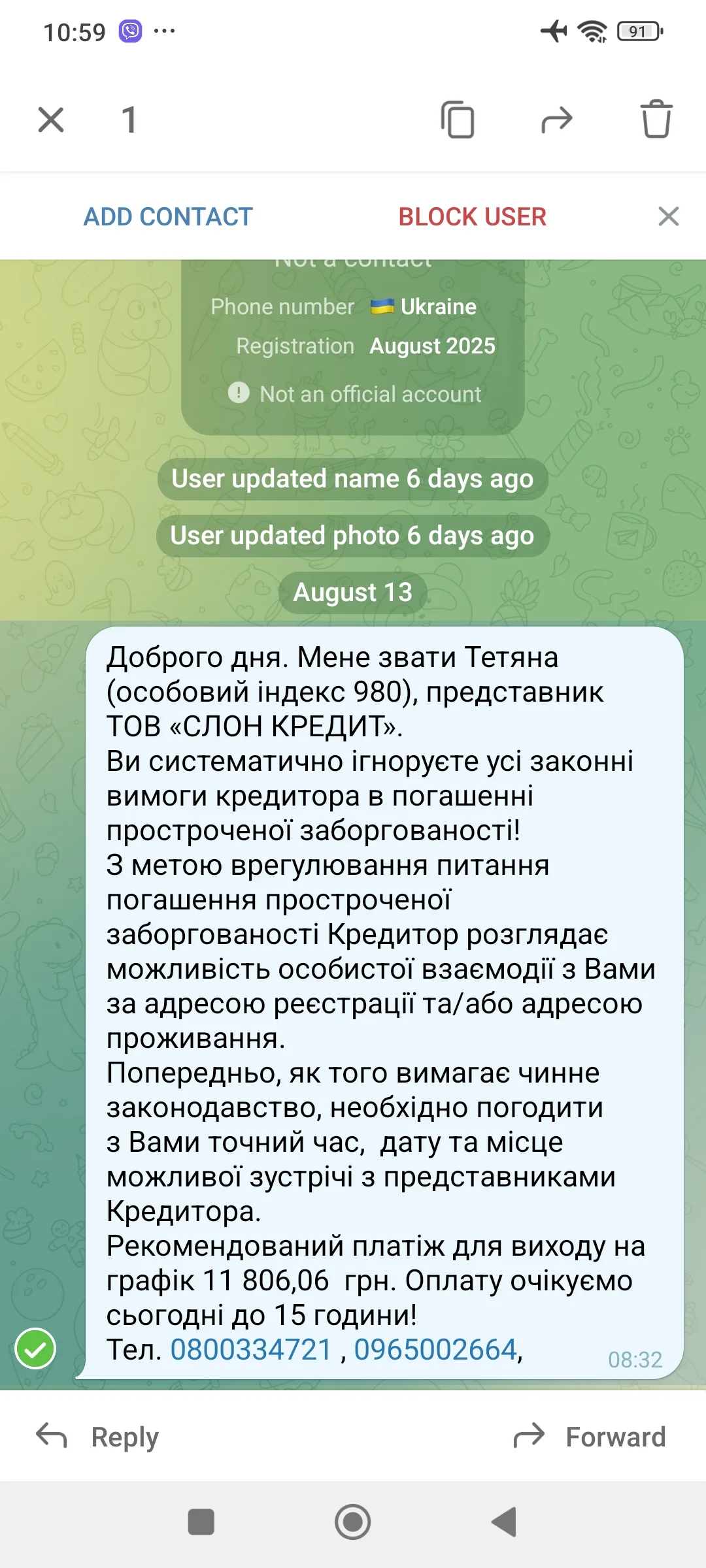
Task: Go to the home screen
Action: [x=352, y=1522]
